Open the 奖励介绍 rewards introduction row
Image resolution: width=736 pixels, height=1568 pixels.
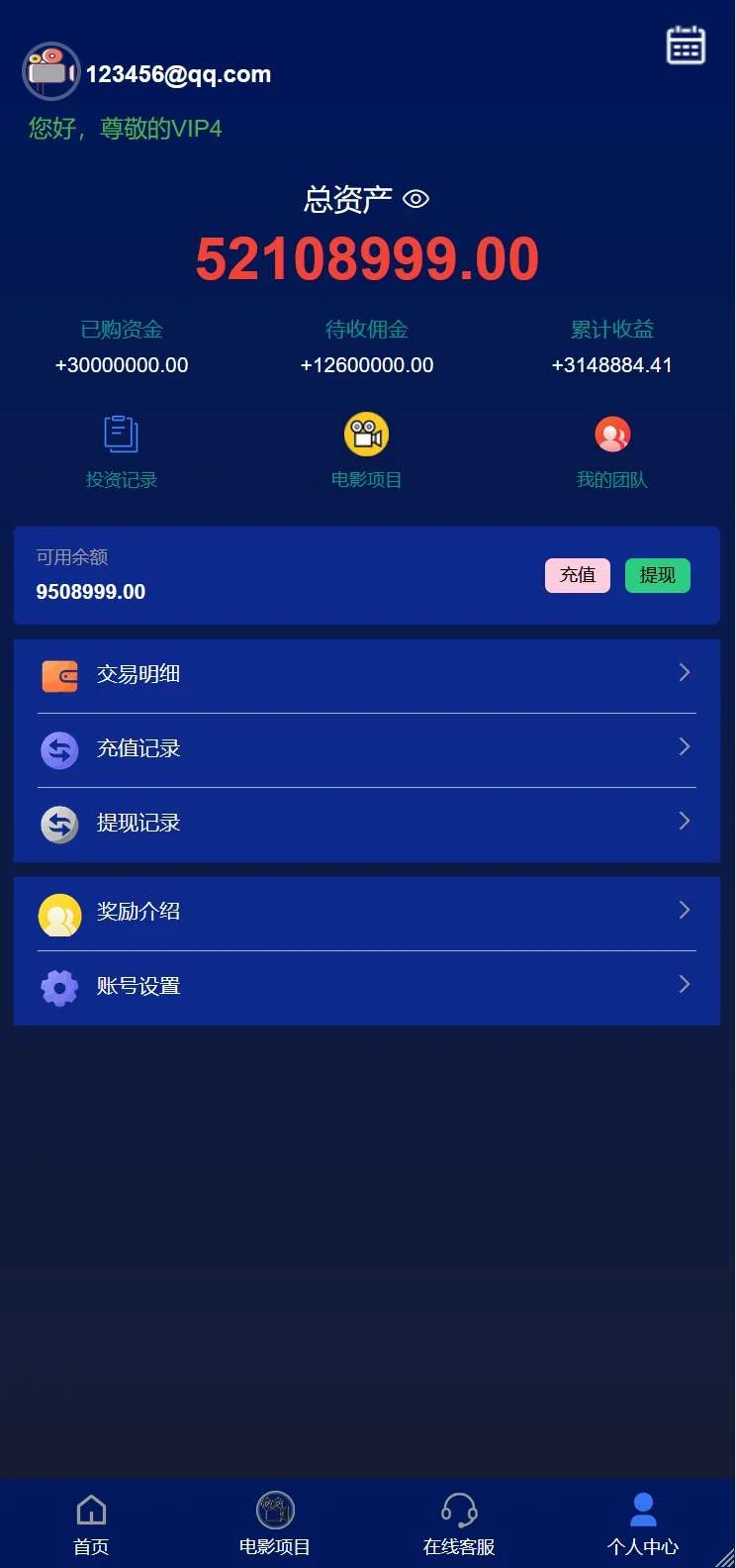coord(366,913)
